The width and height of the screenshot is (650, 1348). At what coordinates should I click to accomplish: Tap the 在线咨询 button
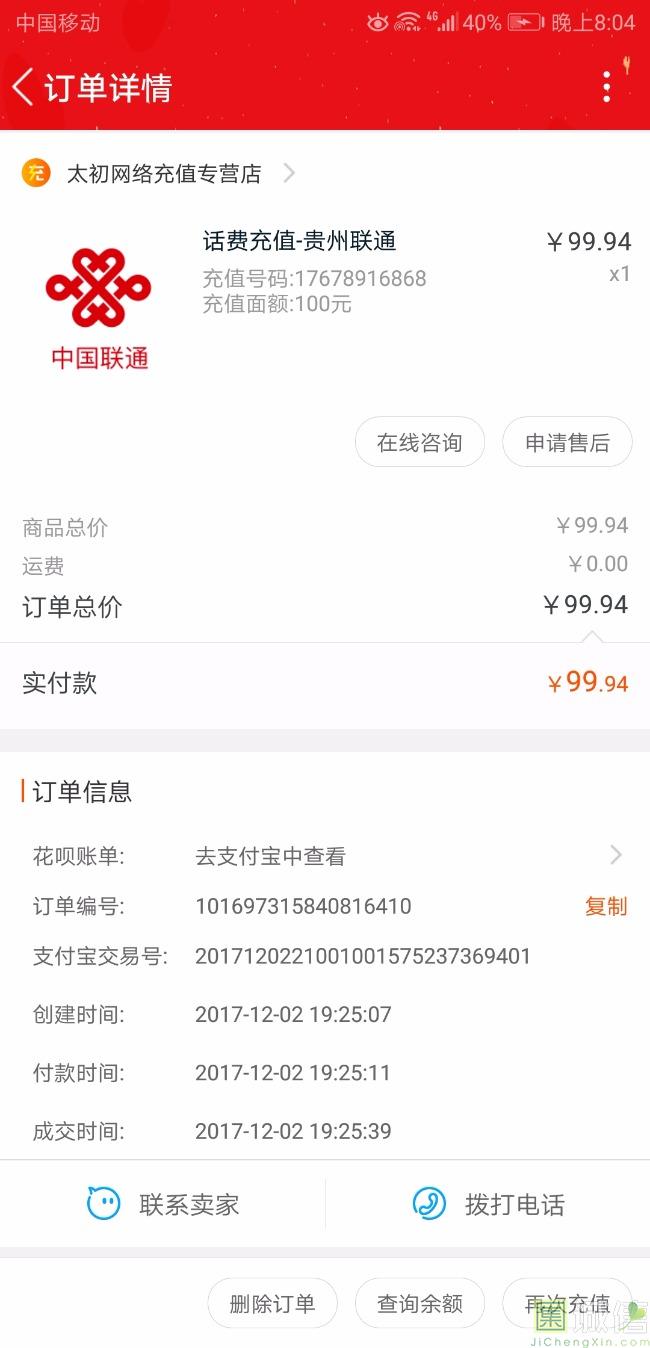420,443
